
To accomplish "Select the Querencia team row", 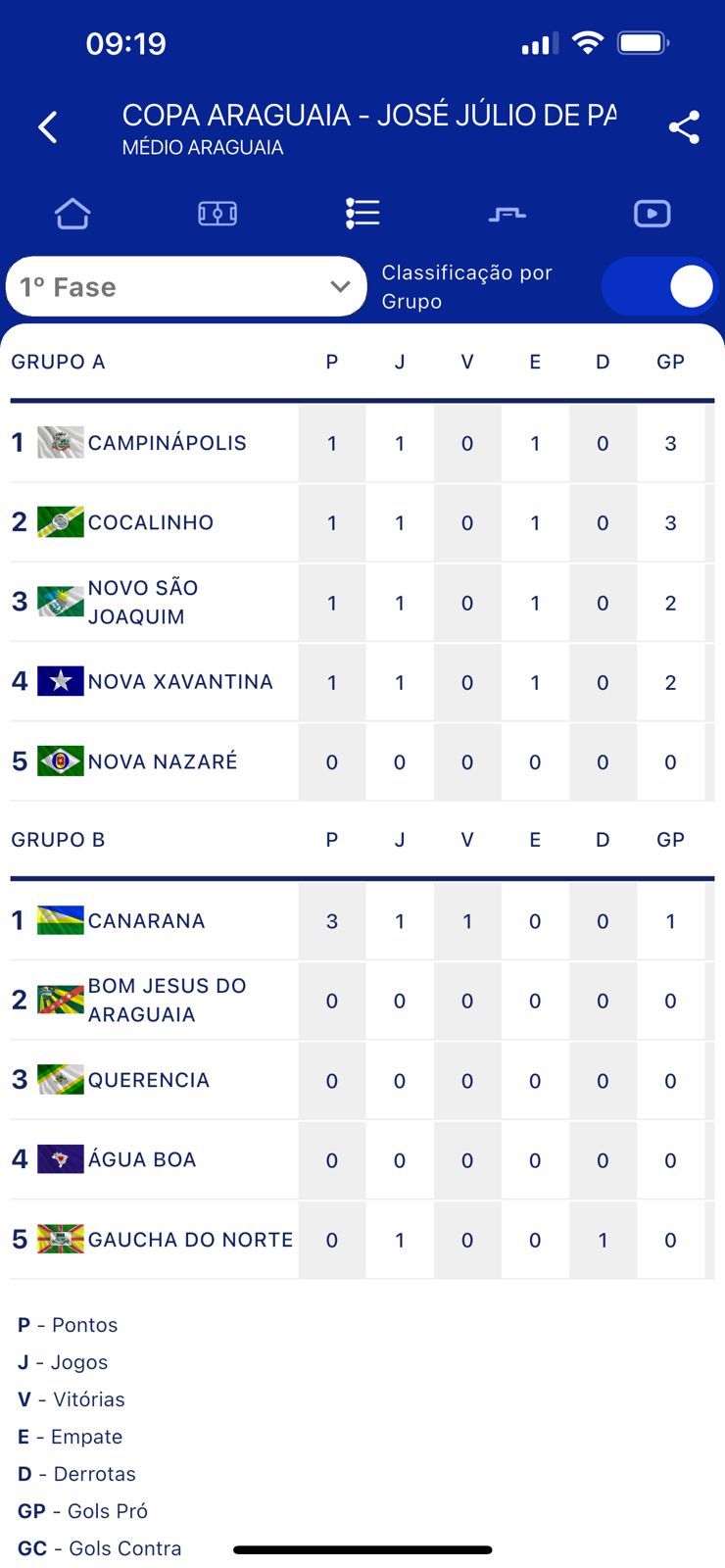I will [148, 1080].
